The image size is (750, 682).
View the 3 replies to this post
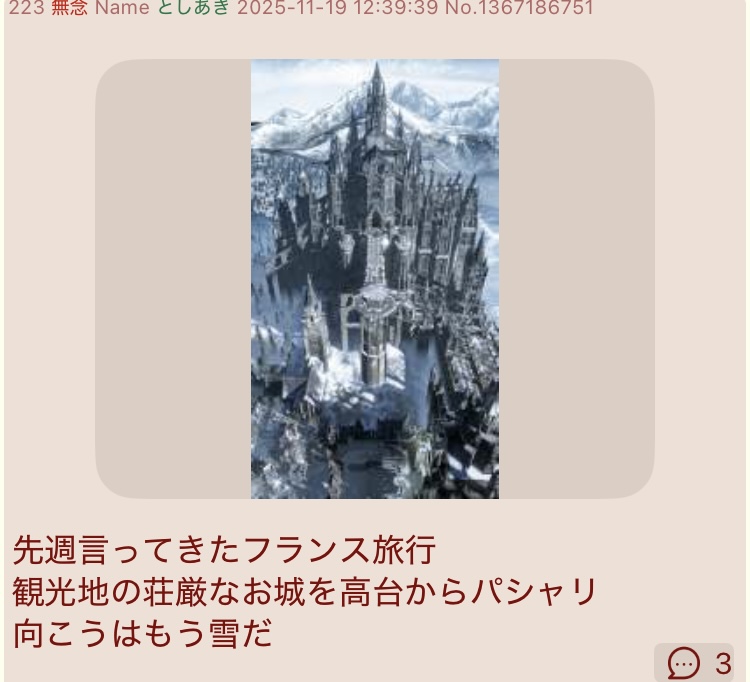coord(698,663)
